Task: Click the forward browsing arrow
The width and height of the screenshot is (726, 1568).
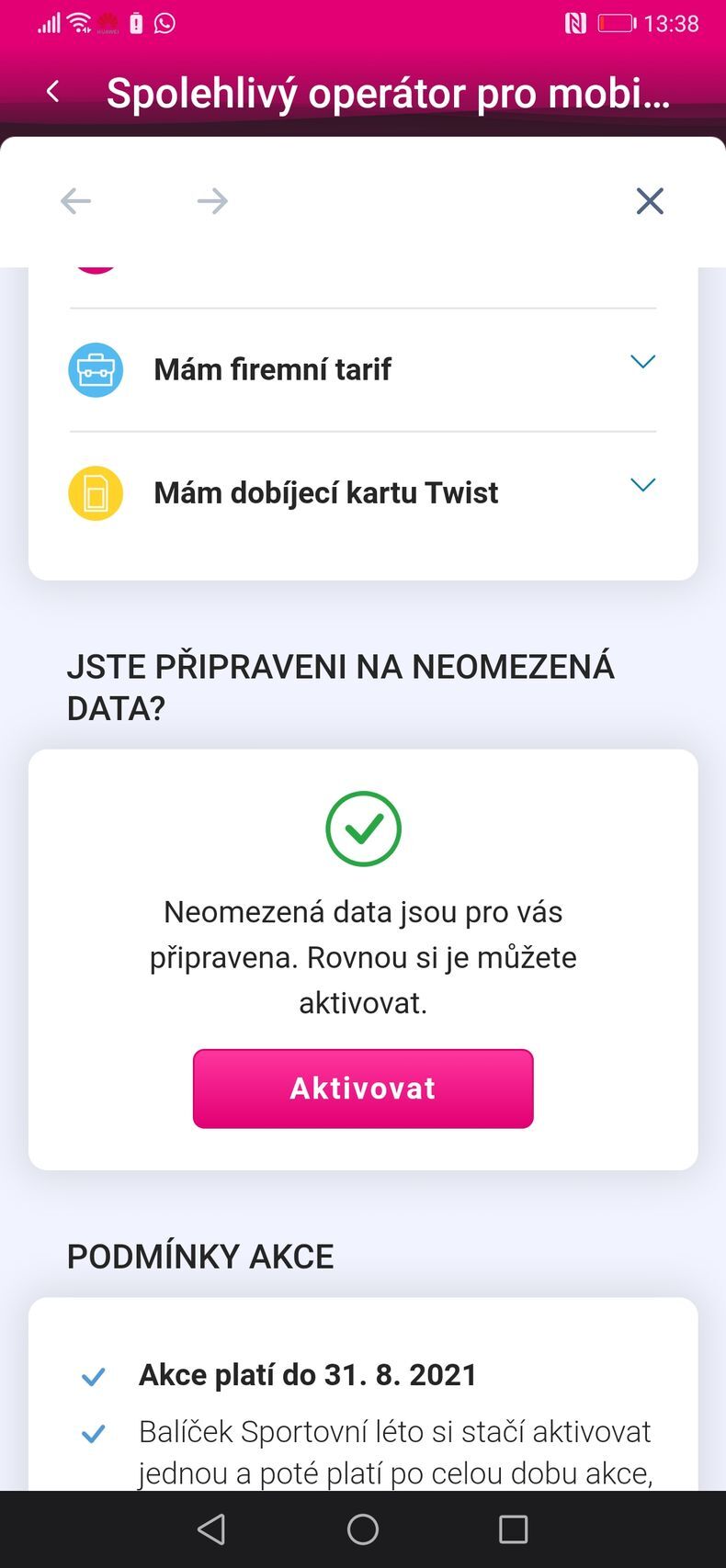Action: click(211, 200)
